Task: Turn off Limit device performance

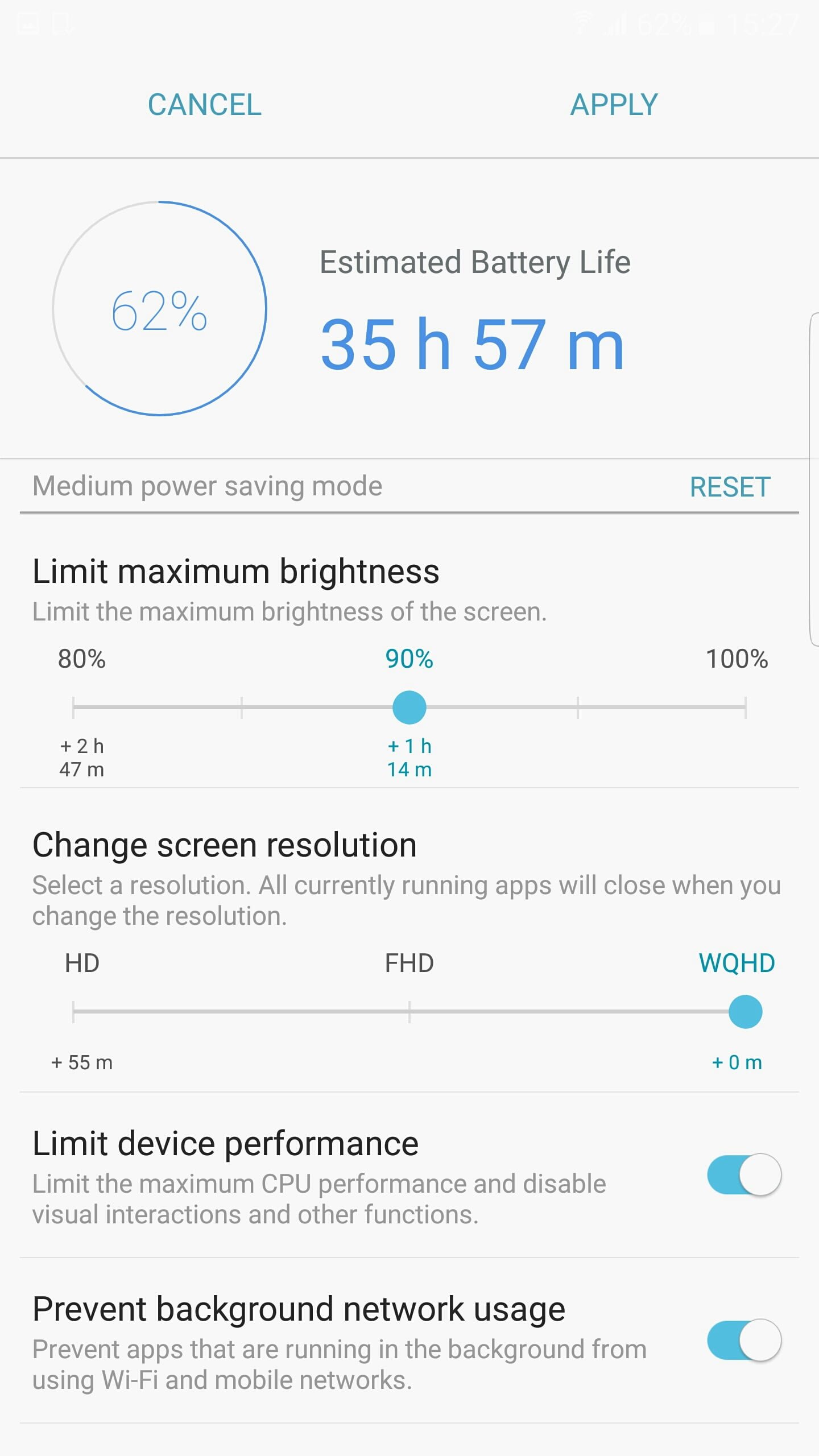Action: 744,1174
